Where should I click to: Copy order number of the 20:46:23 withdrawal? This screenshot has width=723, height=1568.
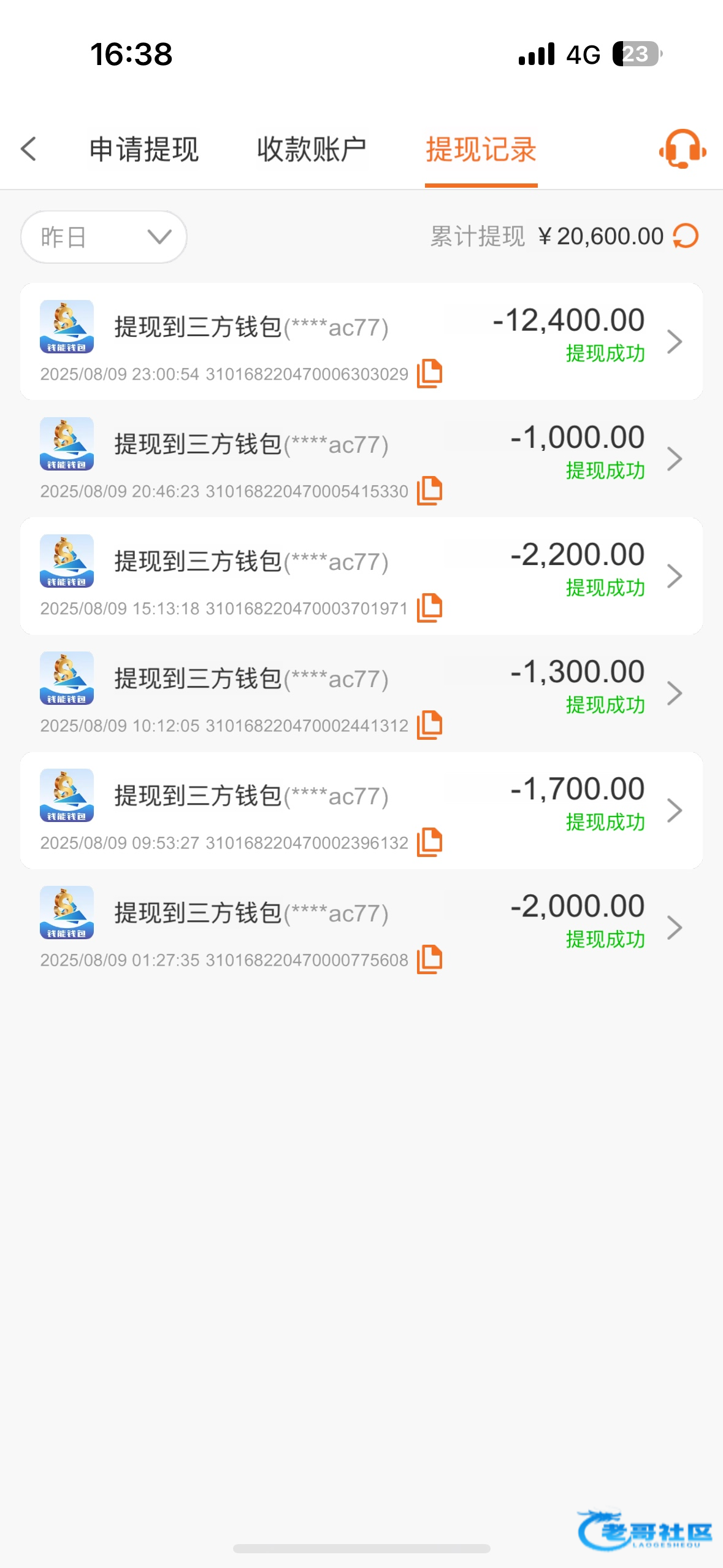[x=429, y=491]
